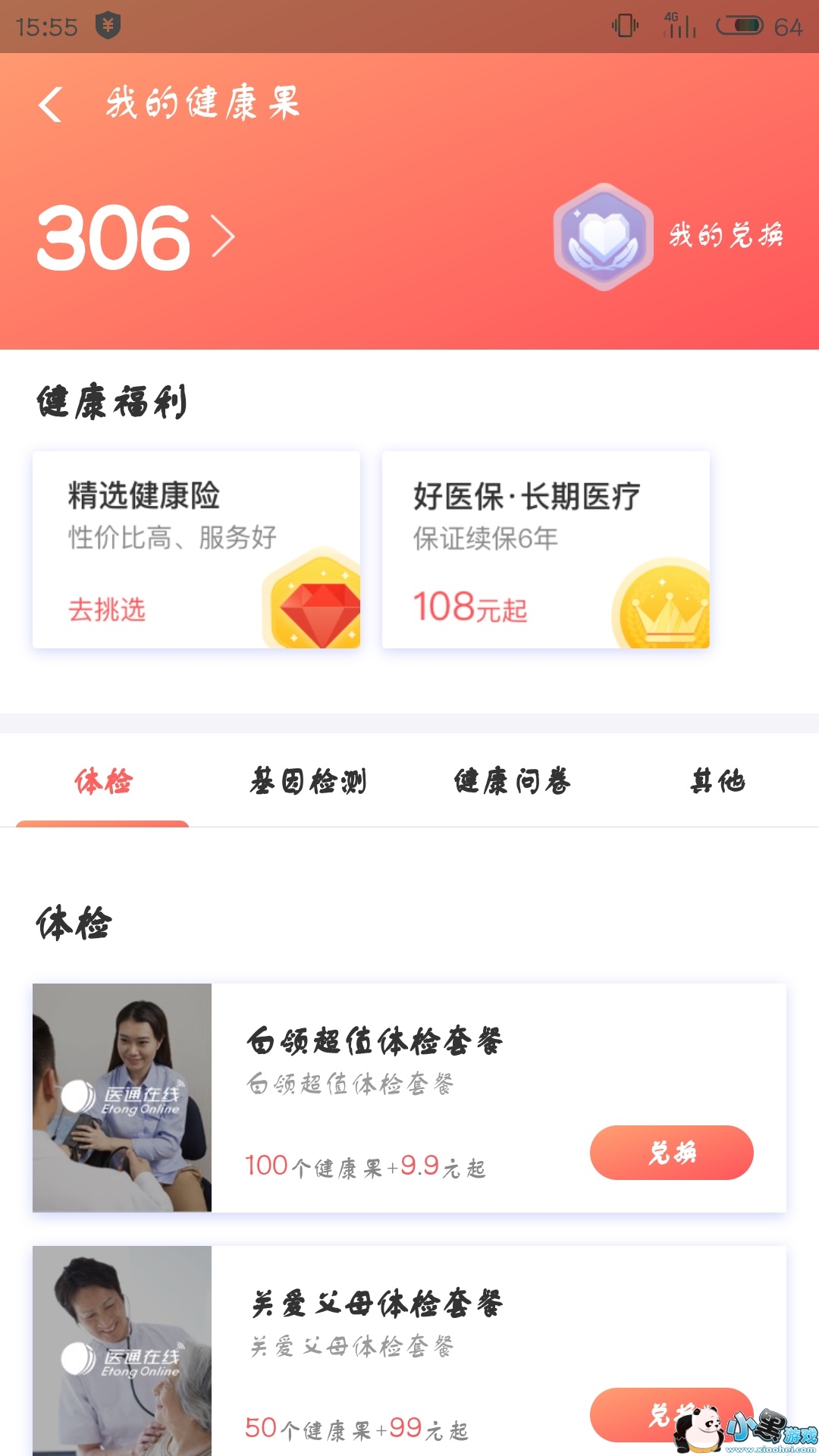Viewport: 819px width, 1456px height.
Task: Switch to the 其他 tab
Action: [717, 781]
